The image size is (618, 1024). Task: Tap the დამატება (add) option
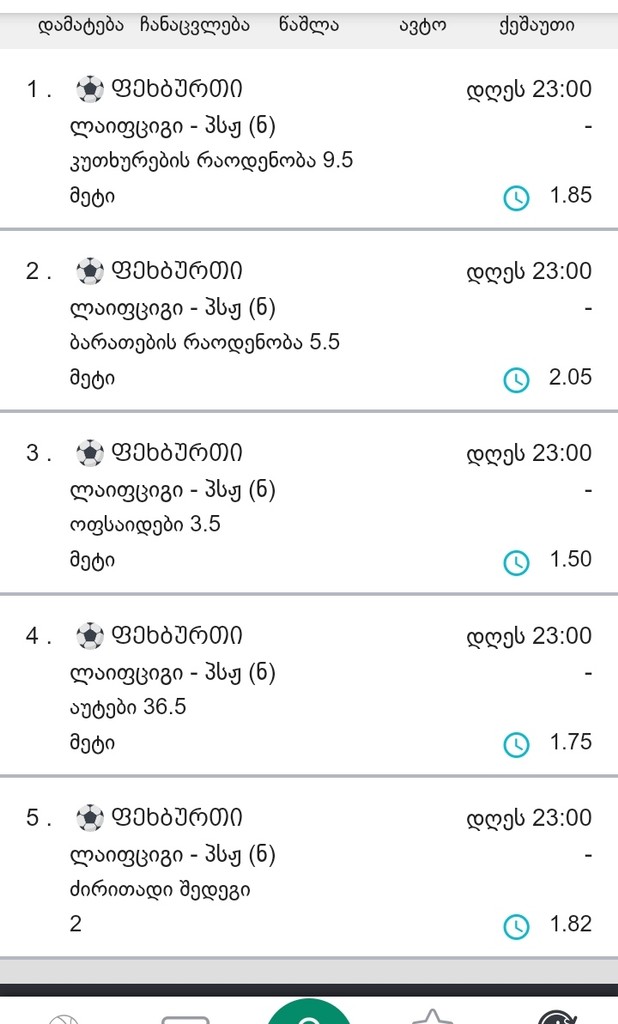(80, 26)
